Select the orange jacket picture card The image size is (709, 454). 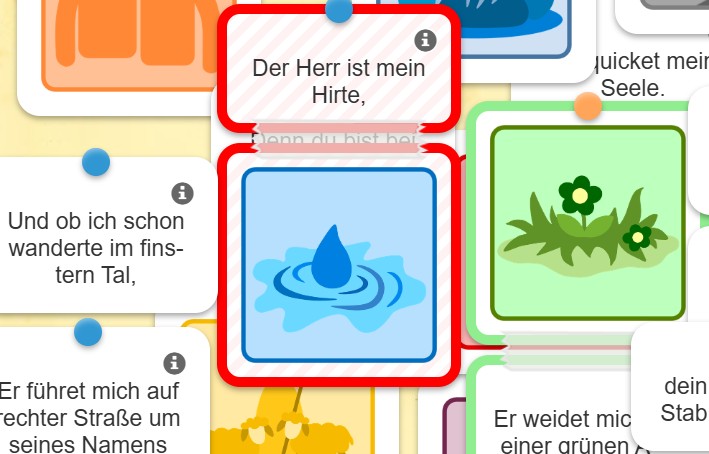click(110, 45)
